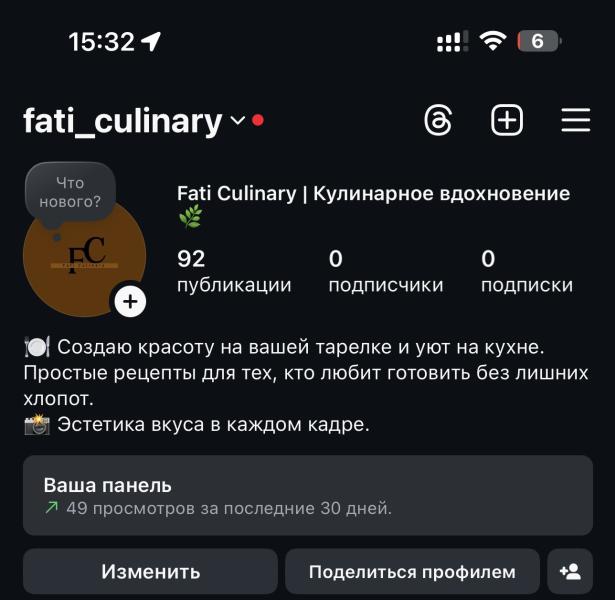Create a new post with plus icon
Image resolution: width=615 pixels, height=600 pixels.
(507, 122)
